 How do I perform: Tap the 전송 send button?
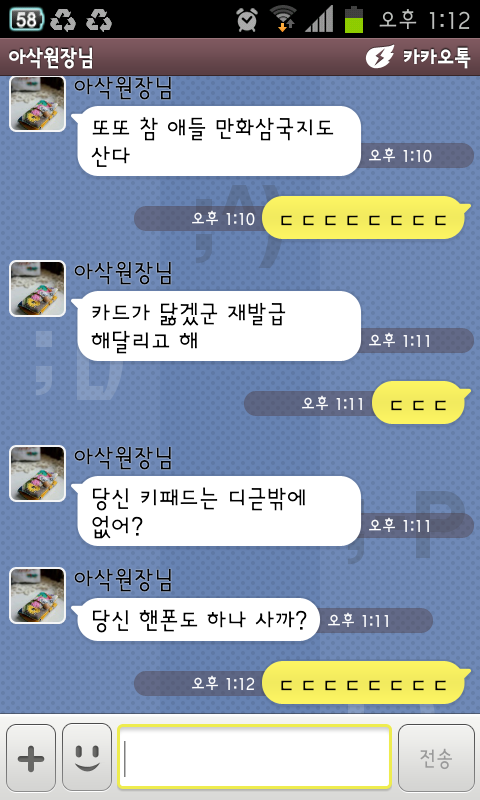[436, 757]
